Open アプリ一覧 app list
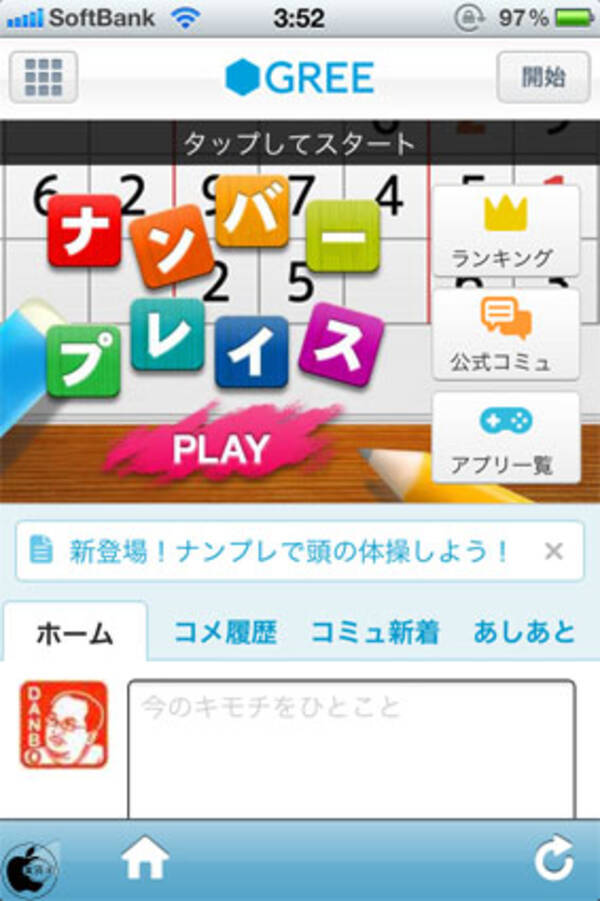This screenshot has width=600, height=901. (x=506, y=438)
